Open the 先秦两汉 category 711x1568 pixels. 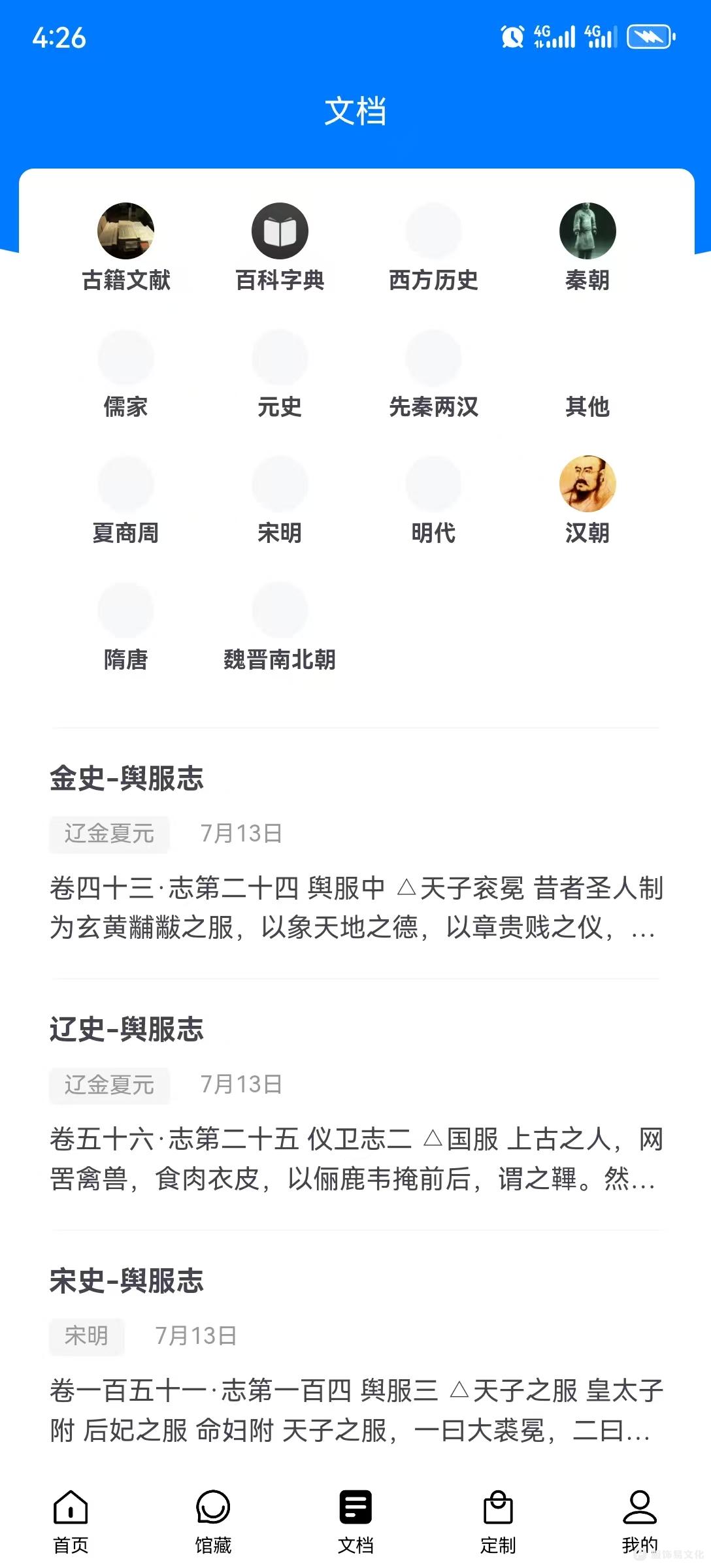click(x=433, y=373)
